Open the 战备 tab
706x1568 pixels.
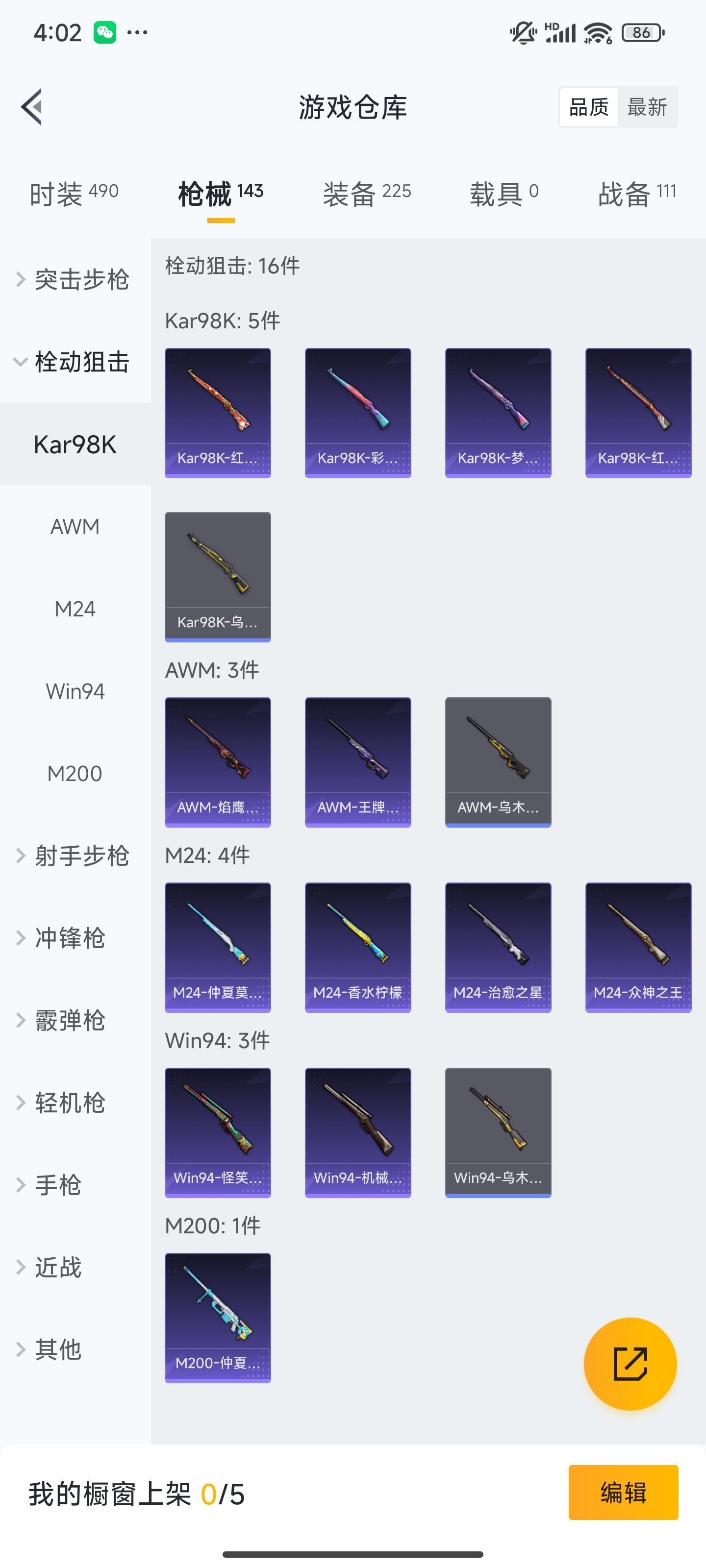[x=637, y=191]
